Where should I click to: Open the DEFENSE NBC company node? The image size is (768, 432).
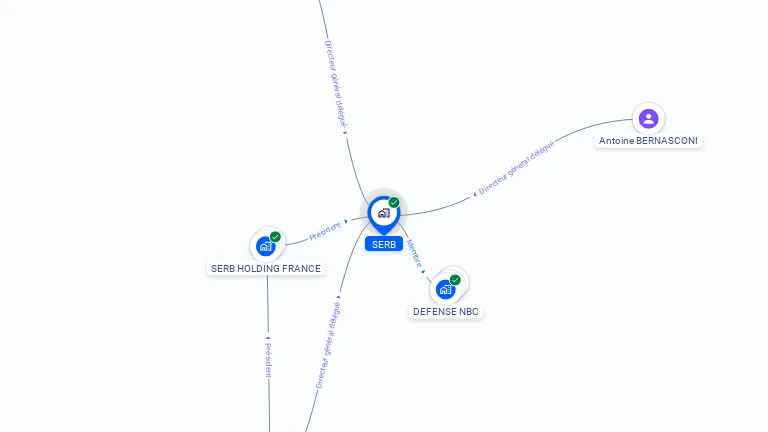(x=447, y=289)
